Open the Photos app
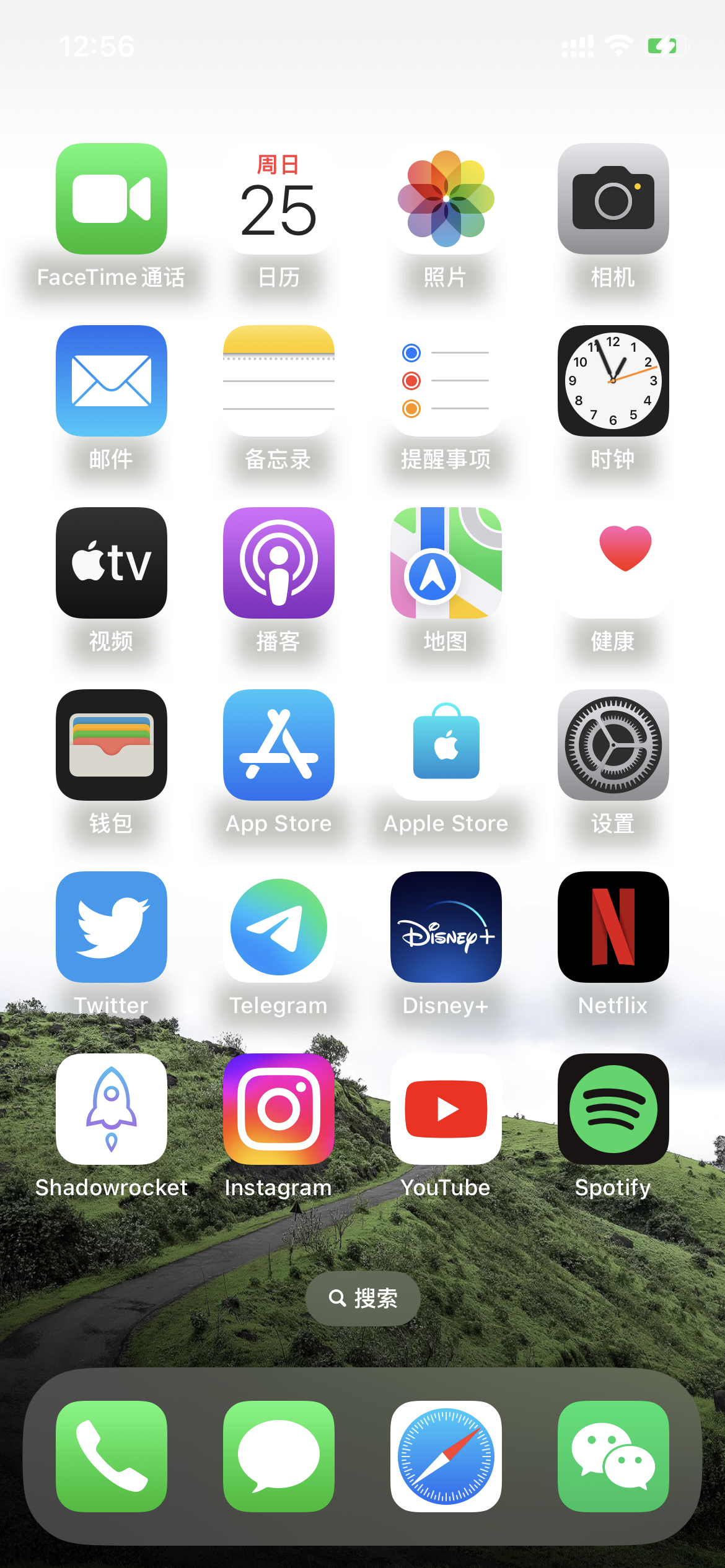The height and width of the screenshot is (1568, 725). click(446, 199)
